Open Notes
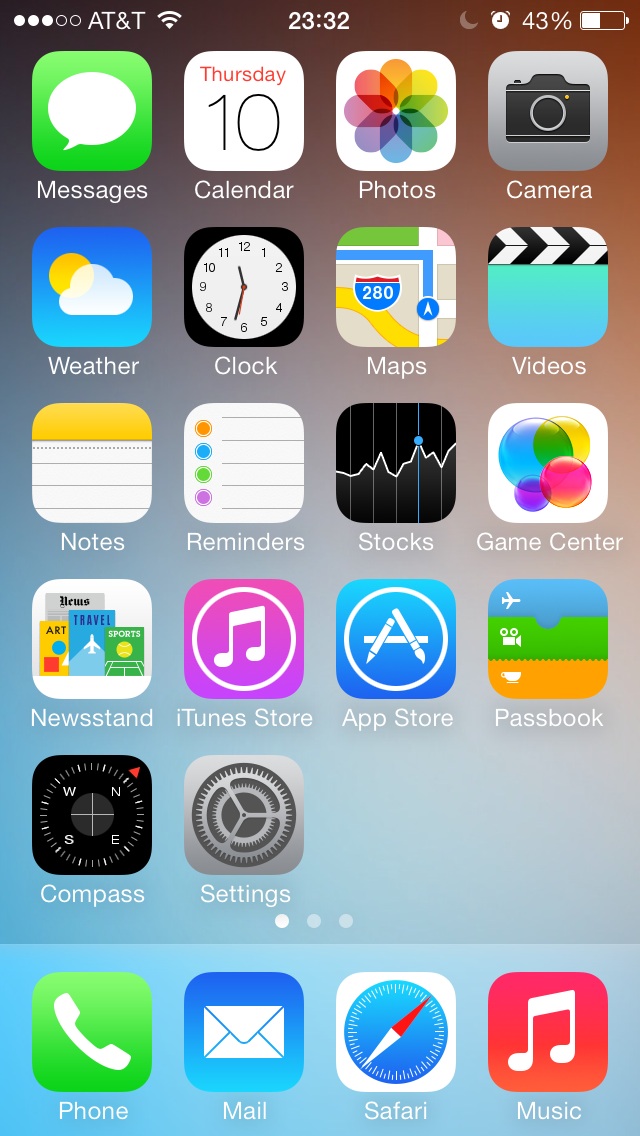 (92, 463)
